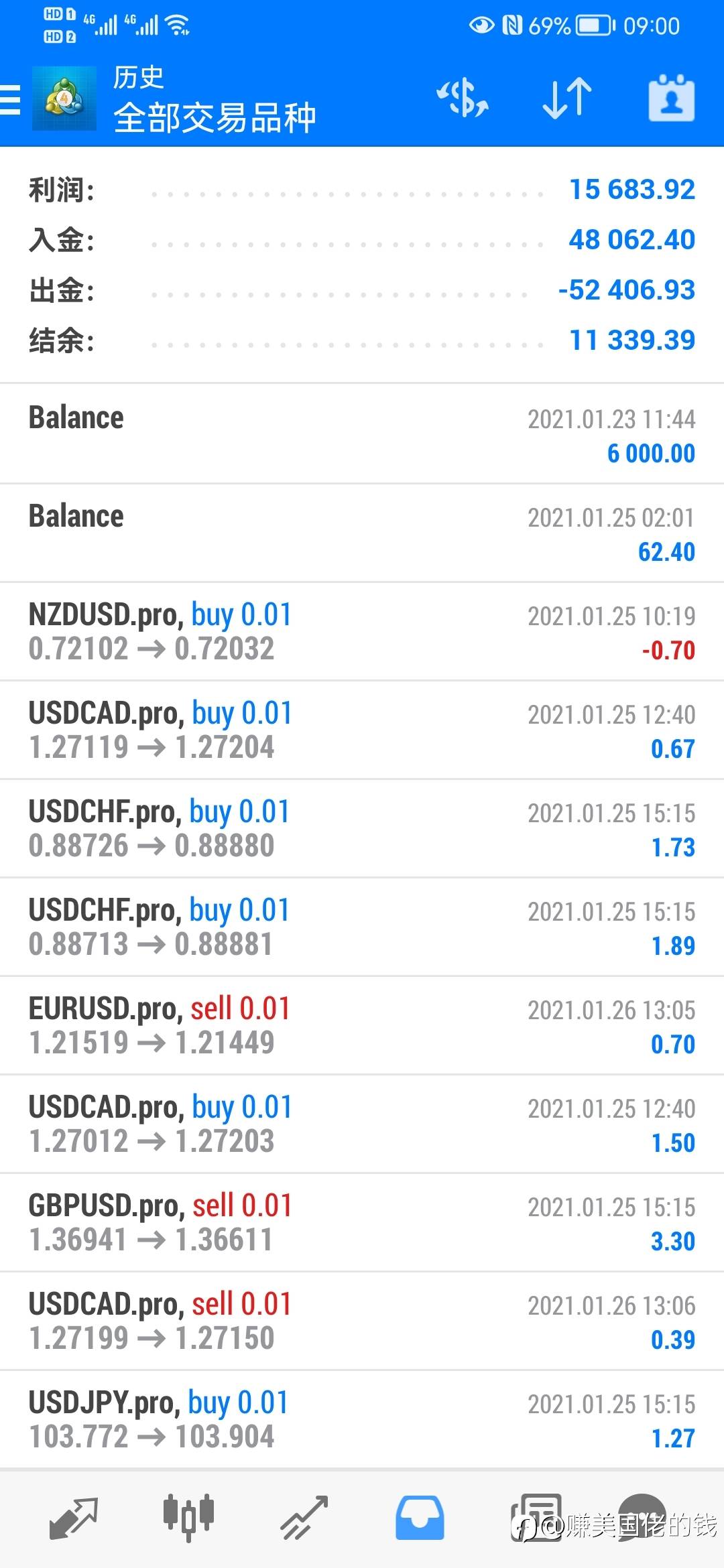Open the NZDUSD.pro buy trade
The image size is (724, 1568).
(362, 631)
